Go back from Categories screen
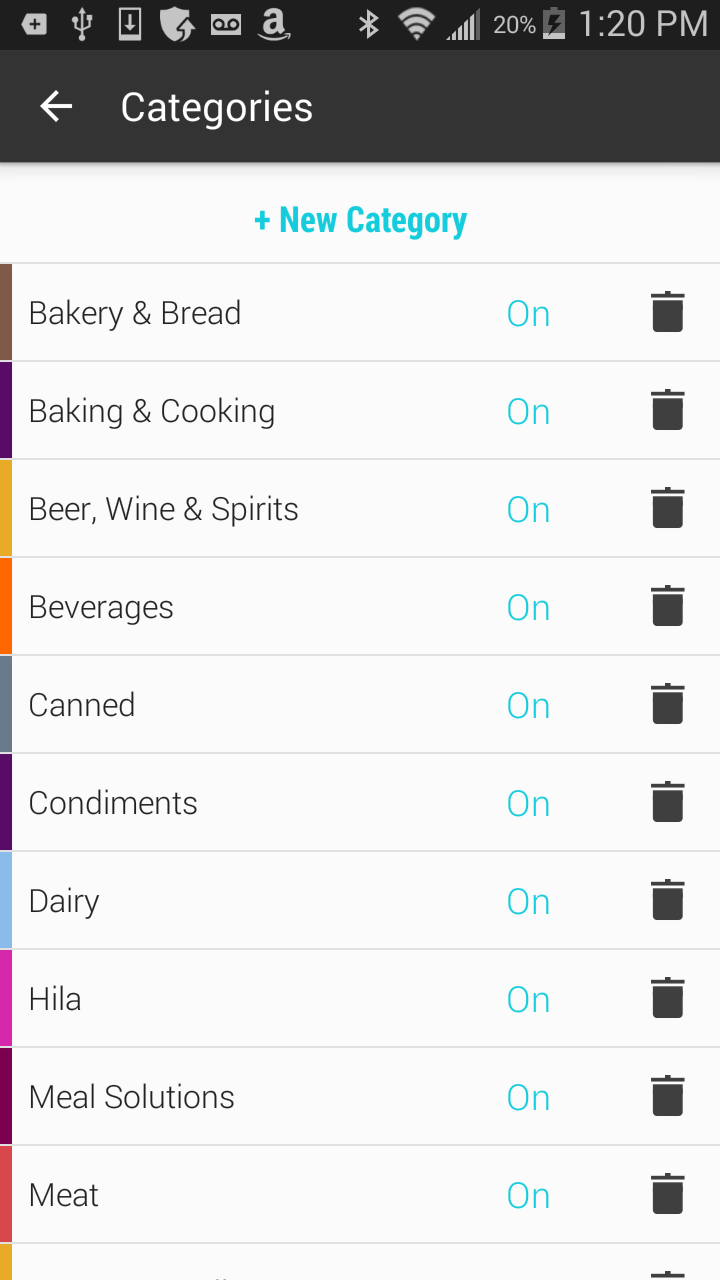The image size is (720, 1280). [x=56, y=107]
